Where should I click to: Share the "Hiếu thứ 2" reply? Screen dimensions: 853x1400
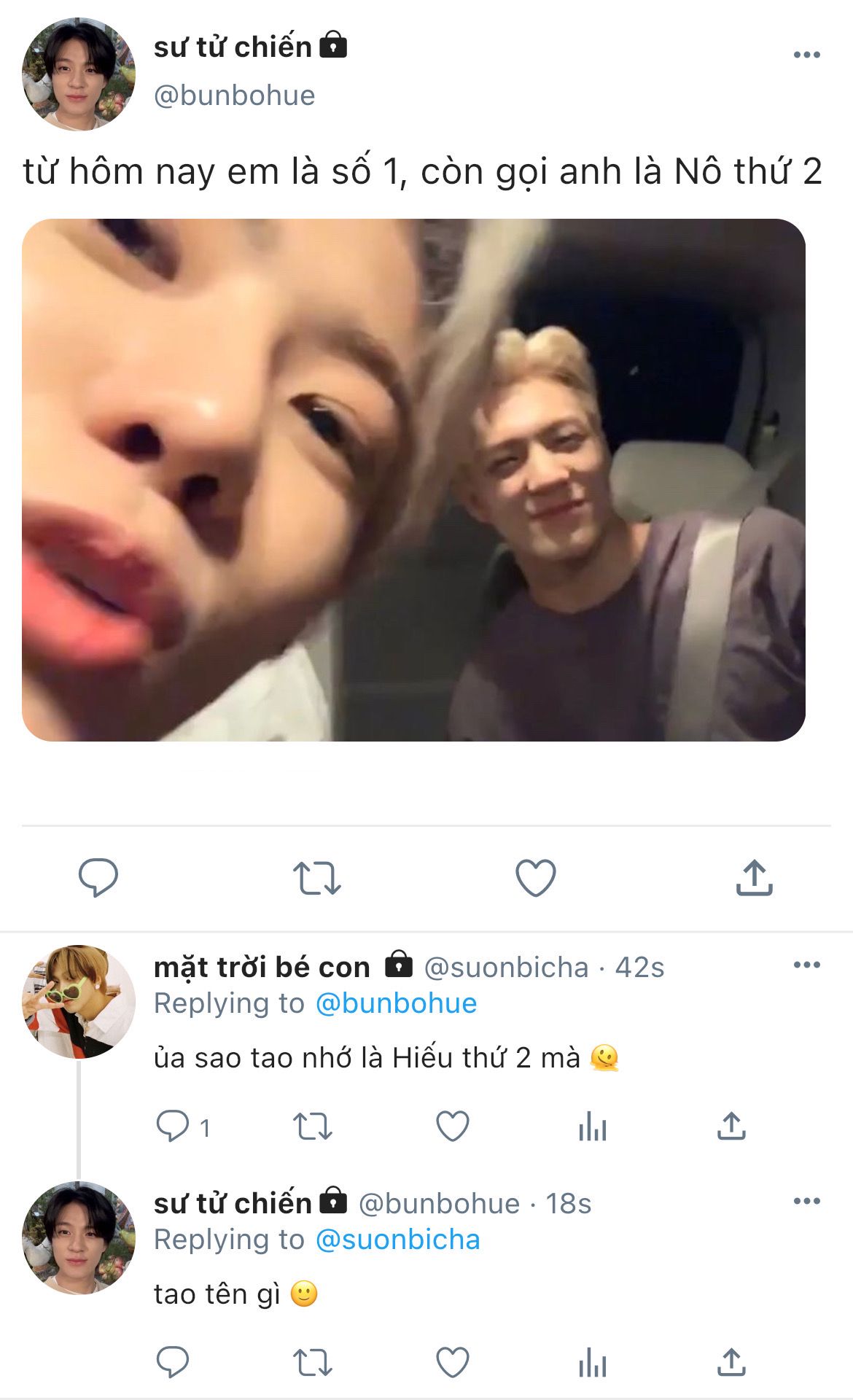tap(731, 1126)
